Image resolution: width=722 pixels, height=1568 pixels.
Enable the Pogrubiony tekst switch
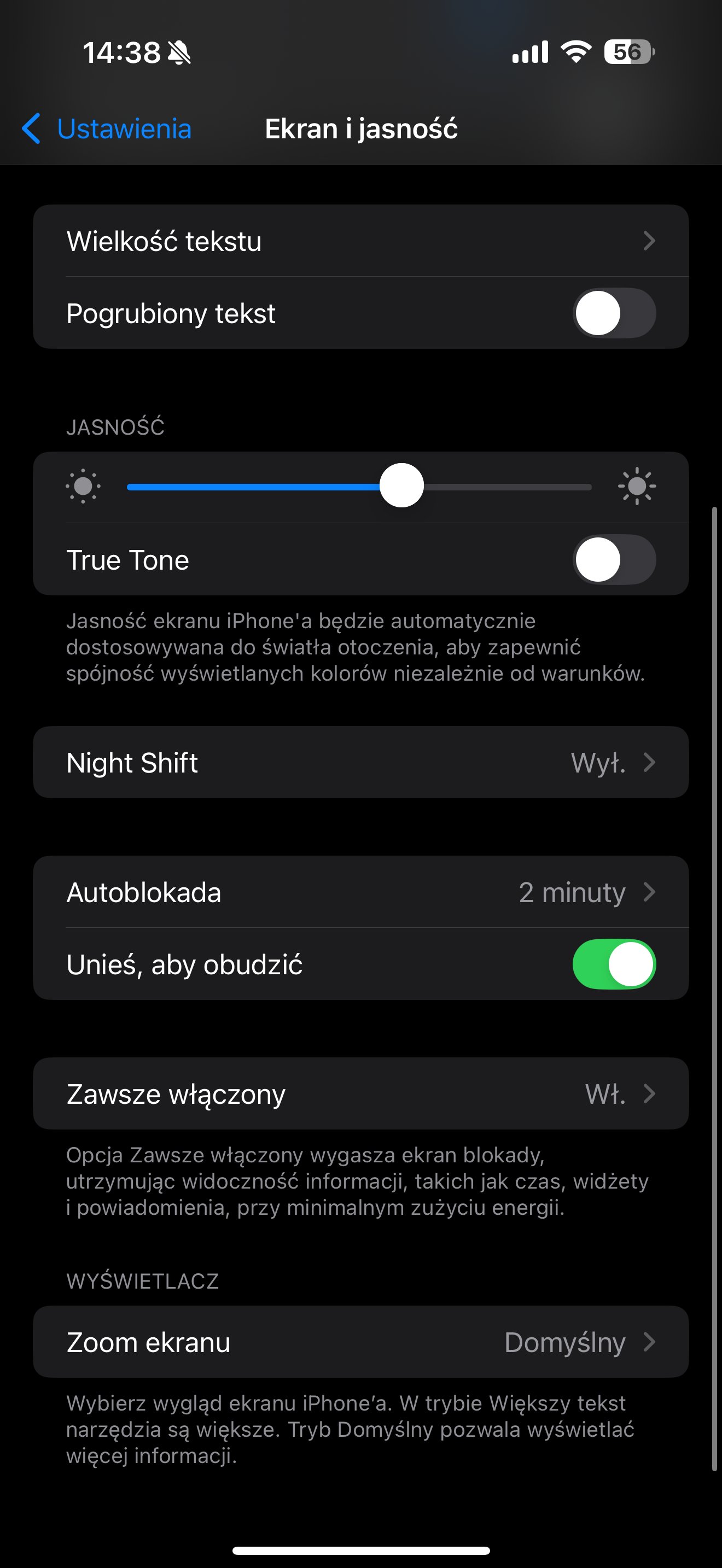pos(614,313)
